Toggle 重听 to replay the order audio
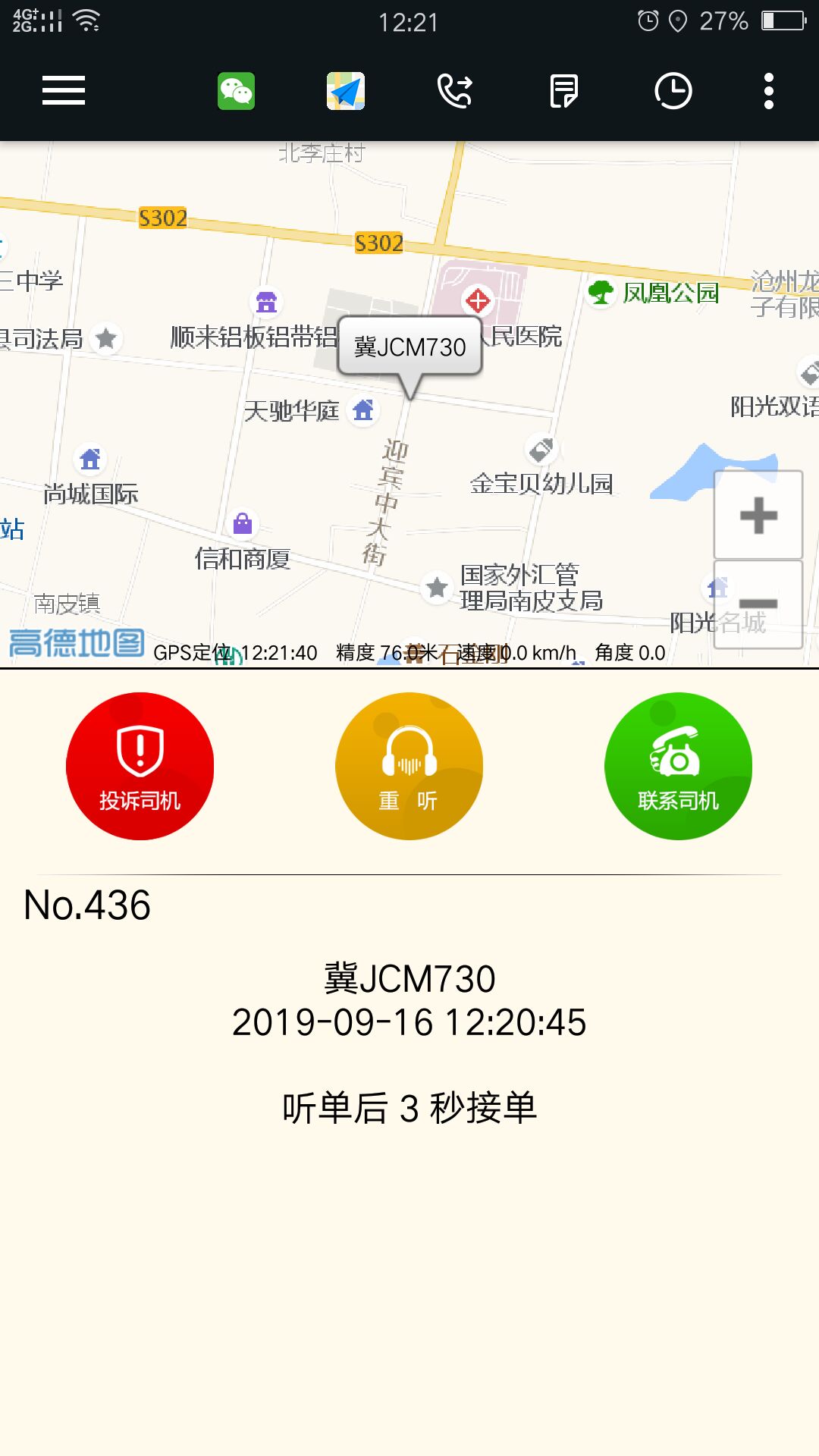Viewport: 819px width, 1456px height. 409,766
